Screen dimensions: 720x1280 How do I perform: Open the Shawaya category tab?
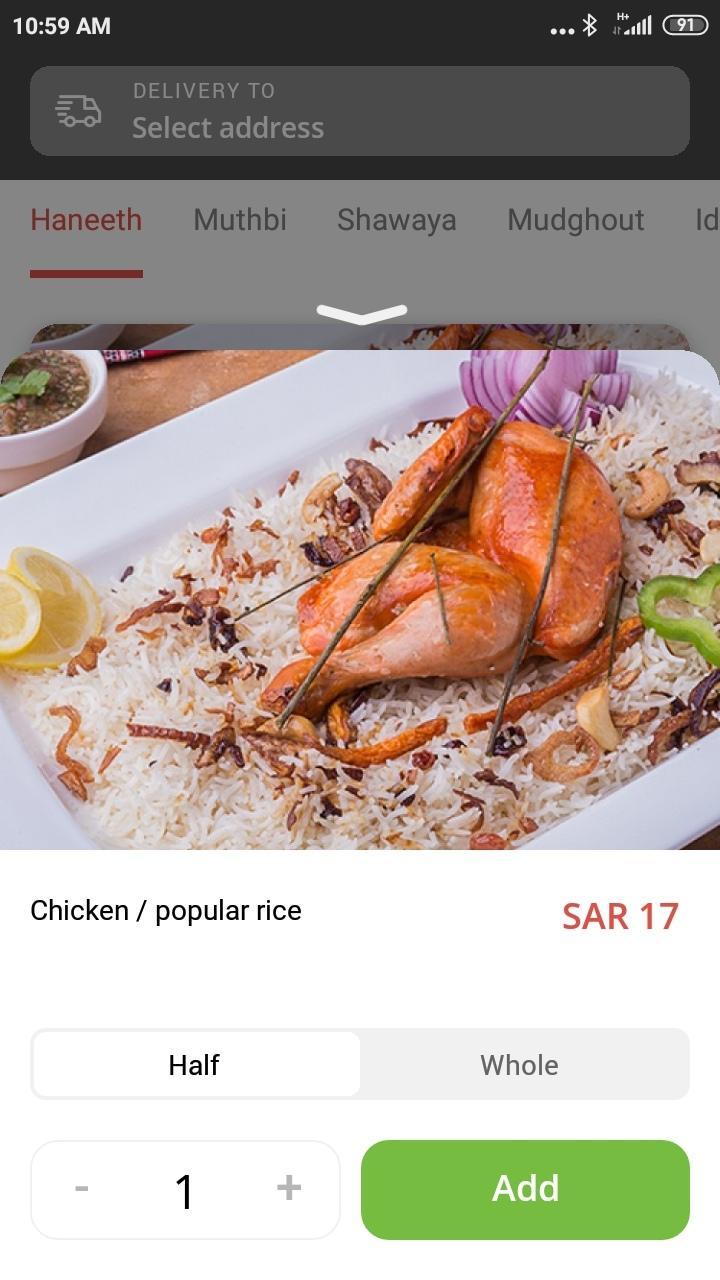(396, 220)
